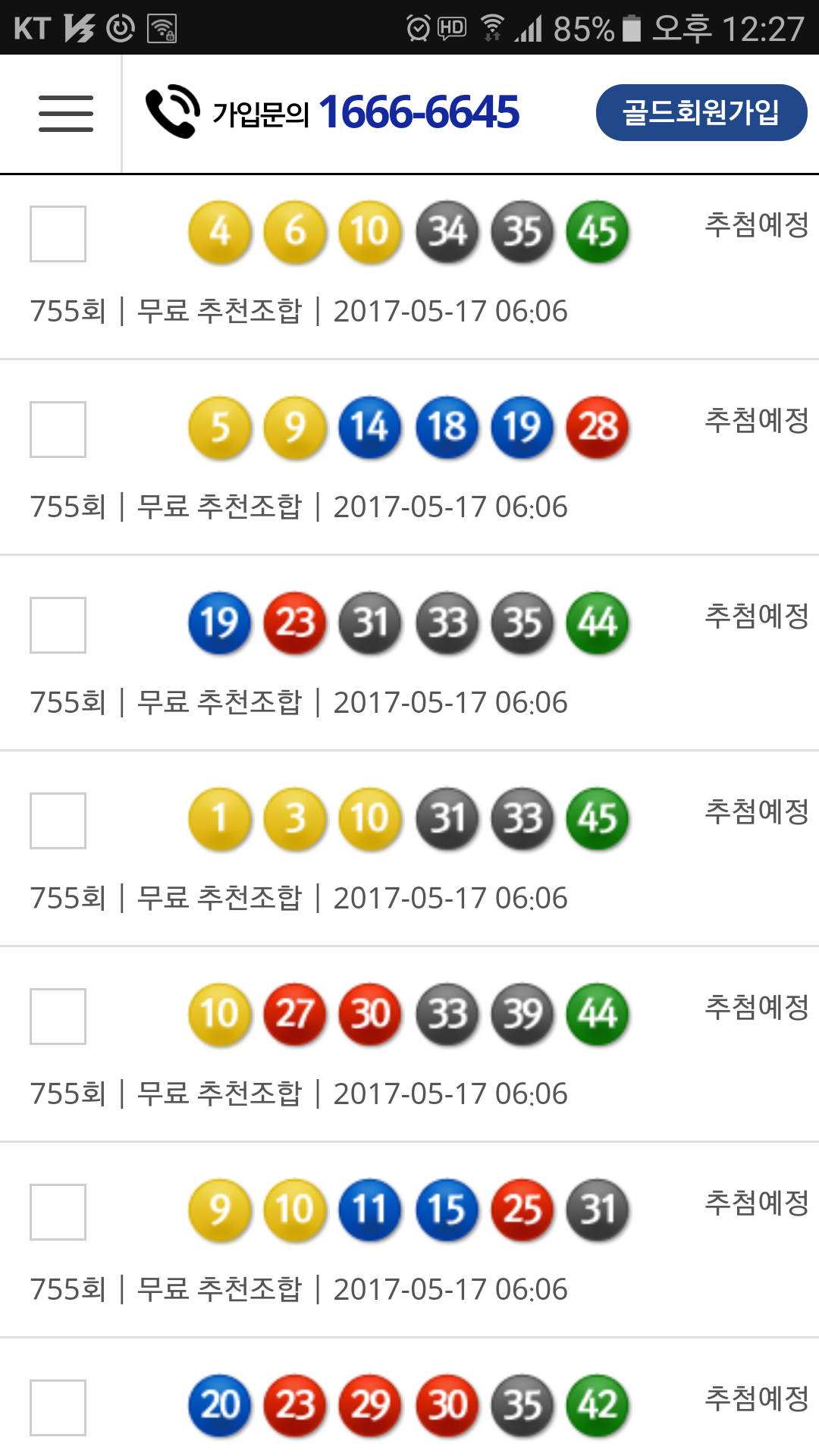Select the checkbox for 5 9 14 18 19 28
The height and width of the screenshot is (1456, 819).
[x=58, y=429]
